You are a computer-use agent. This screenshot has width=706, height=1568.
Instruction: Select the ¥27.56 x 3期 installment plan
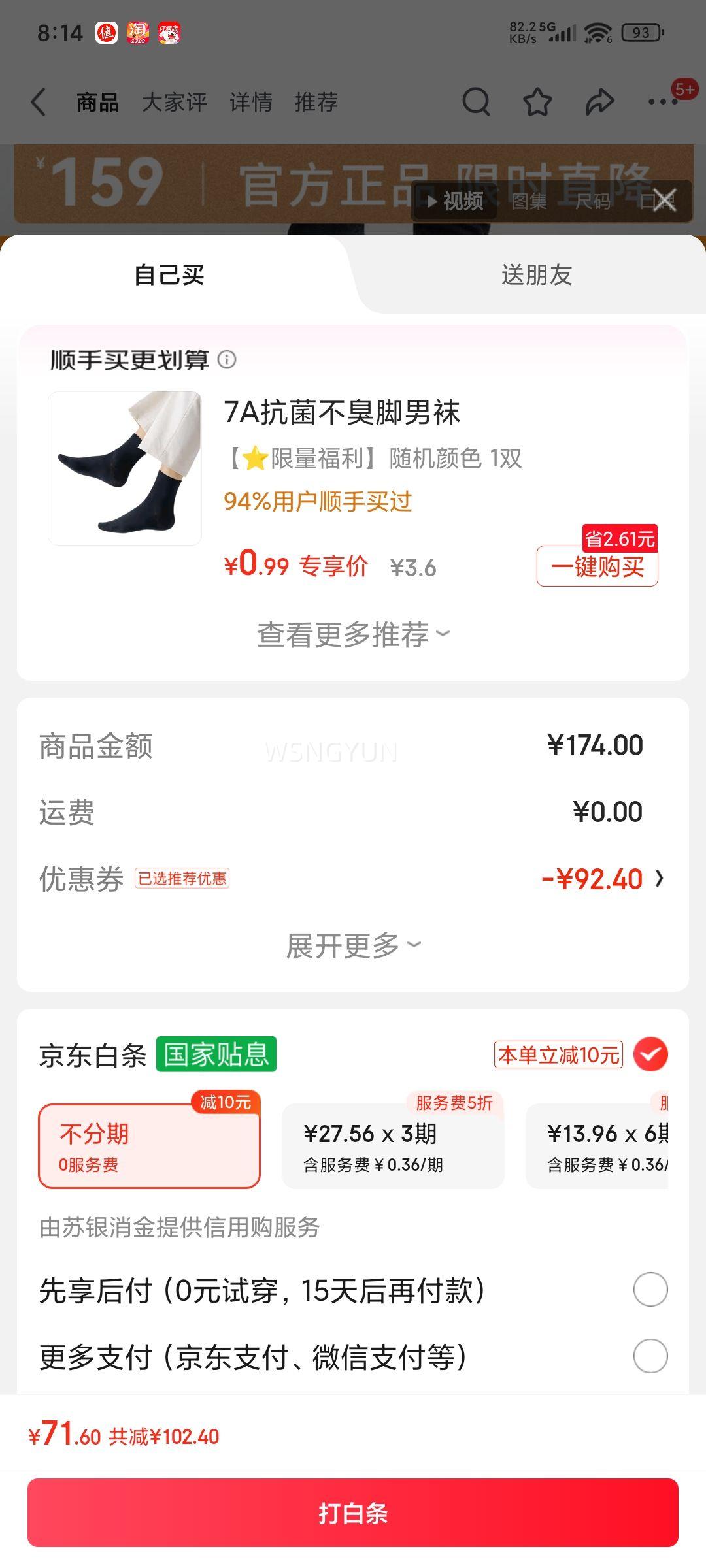392,1147
